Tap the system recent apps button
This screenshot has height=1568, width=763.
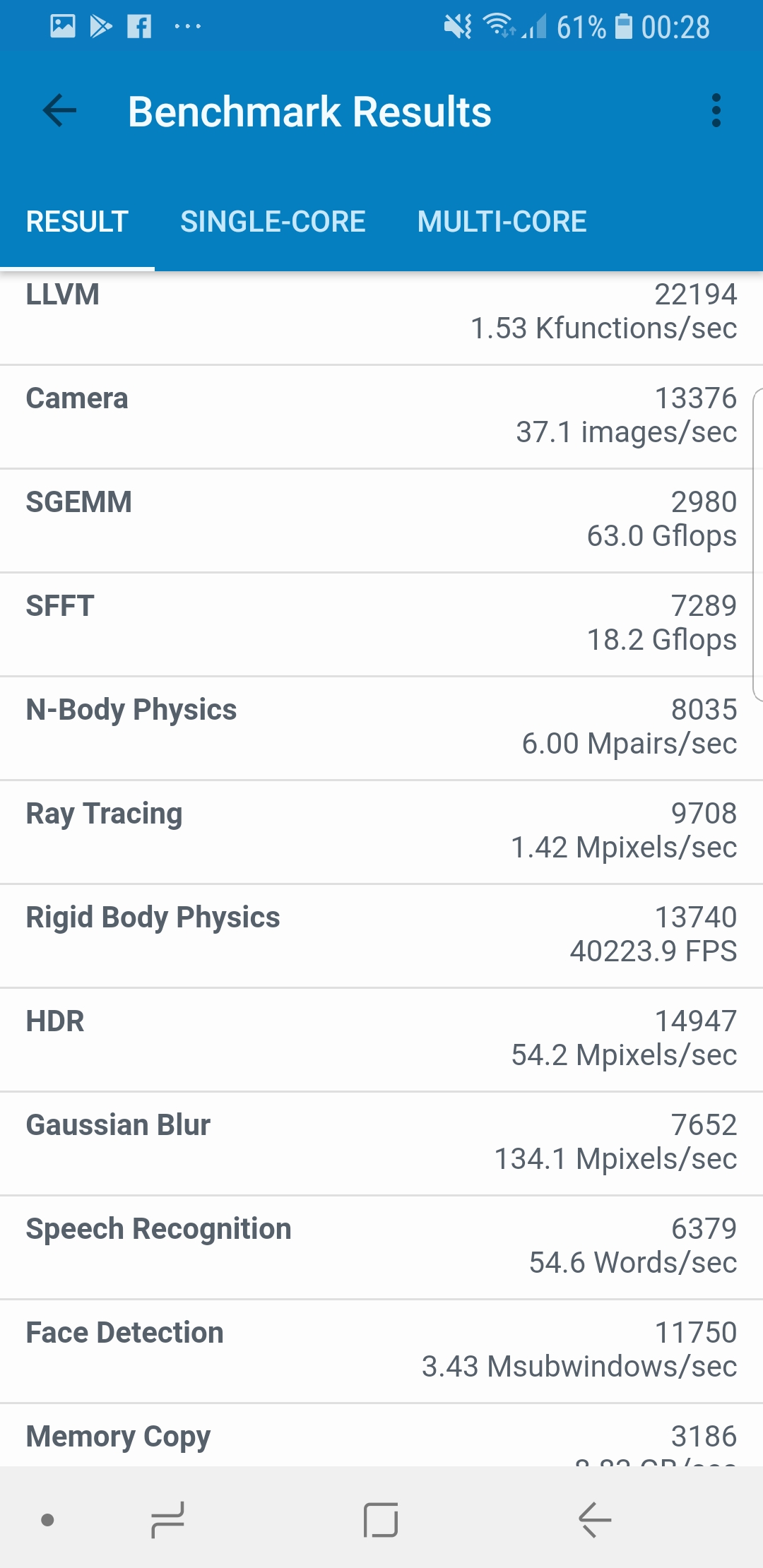point(168,1519)
